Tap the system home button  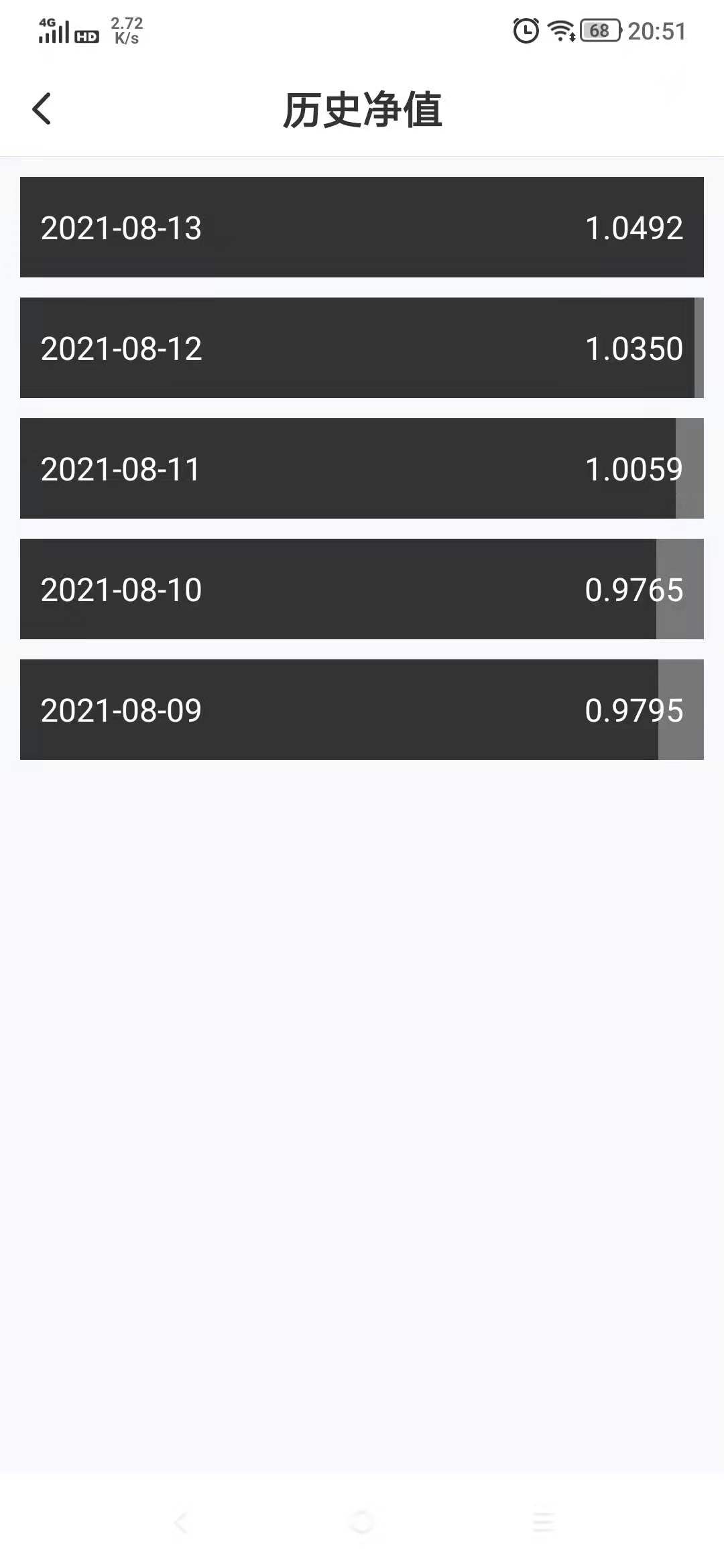pos(361,1522)
